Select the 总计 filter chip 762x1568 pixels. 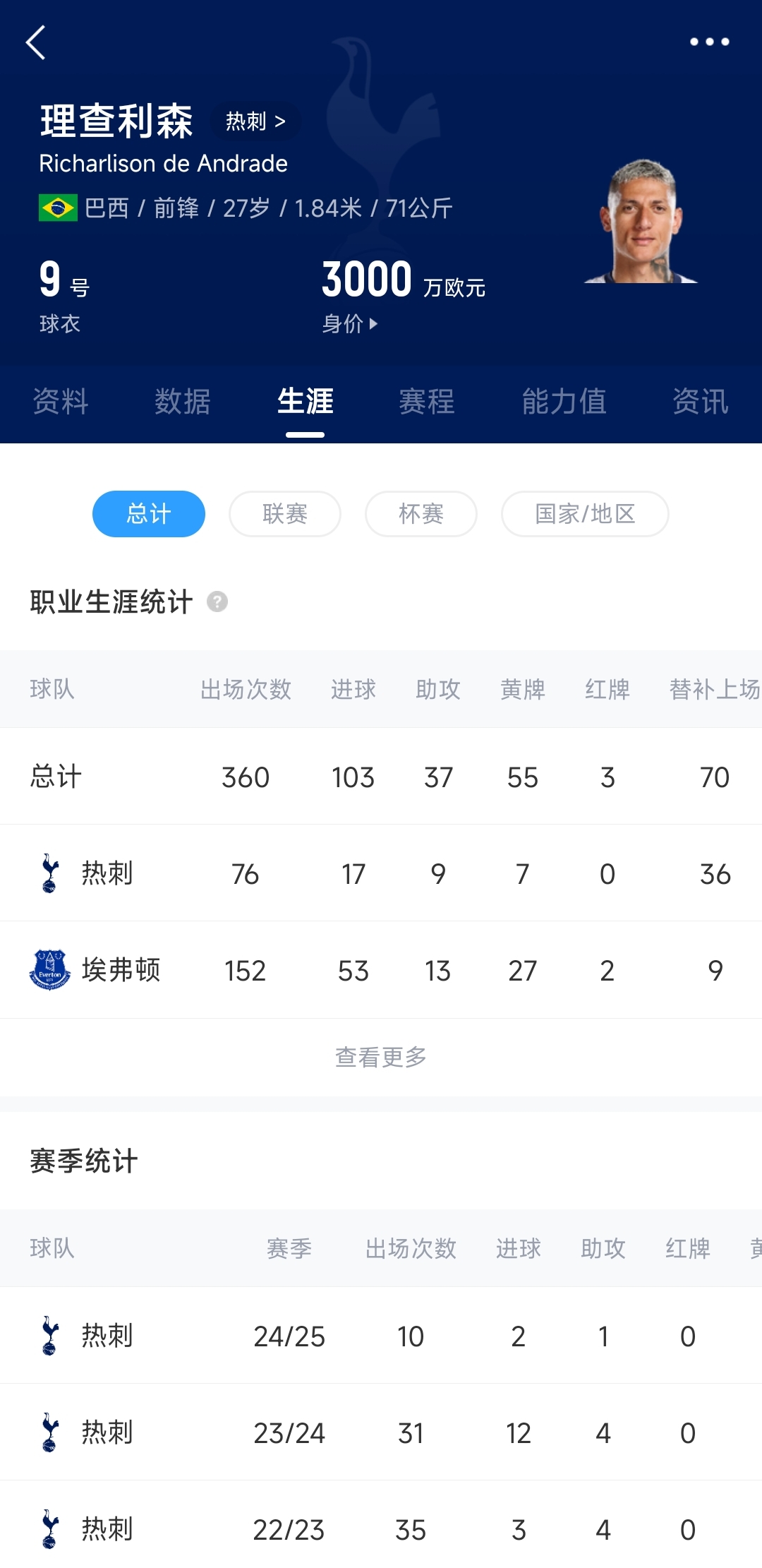(149, 514)
